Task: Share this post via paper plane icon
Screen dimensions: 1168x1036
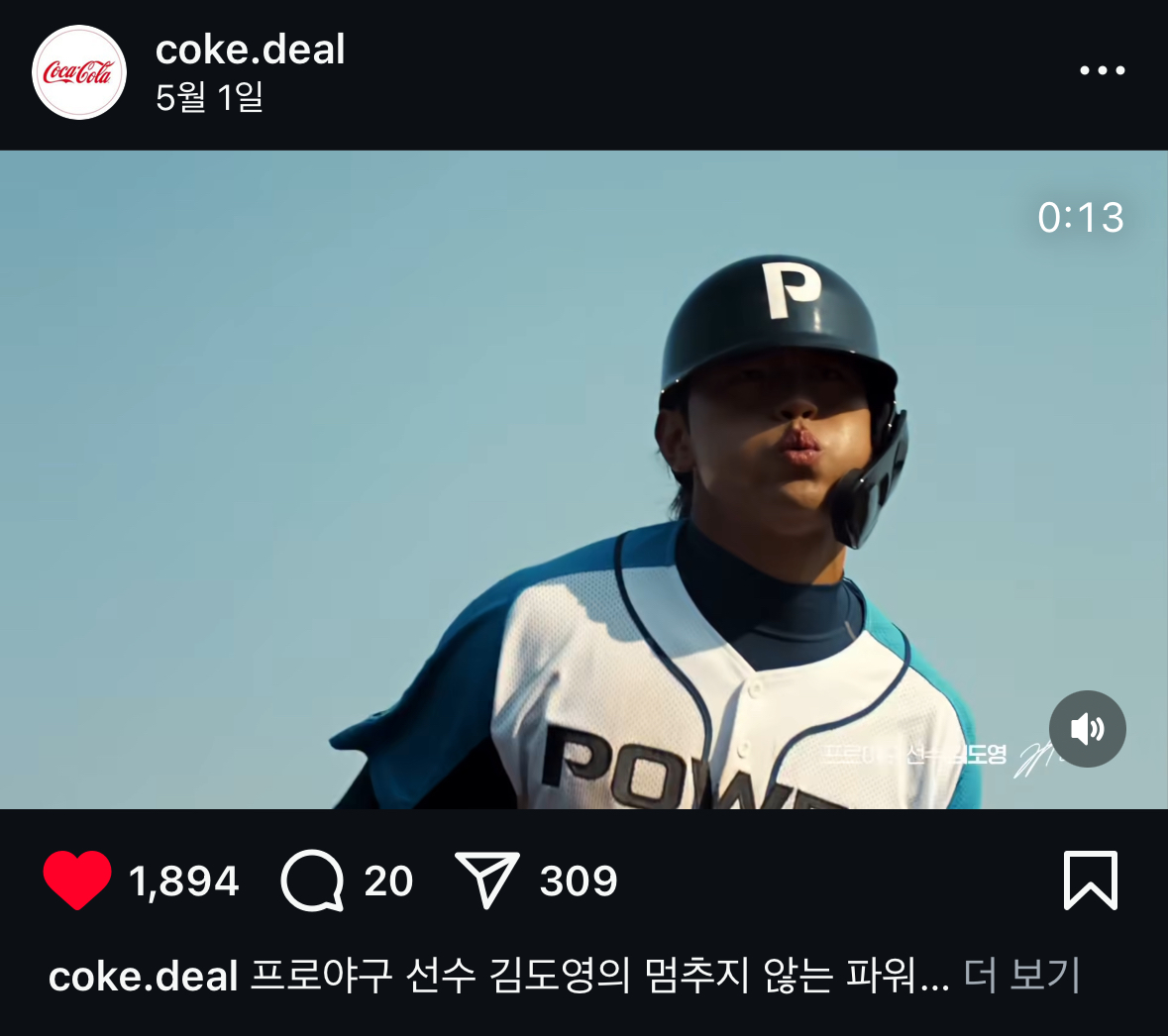Action: coord(486,880)
